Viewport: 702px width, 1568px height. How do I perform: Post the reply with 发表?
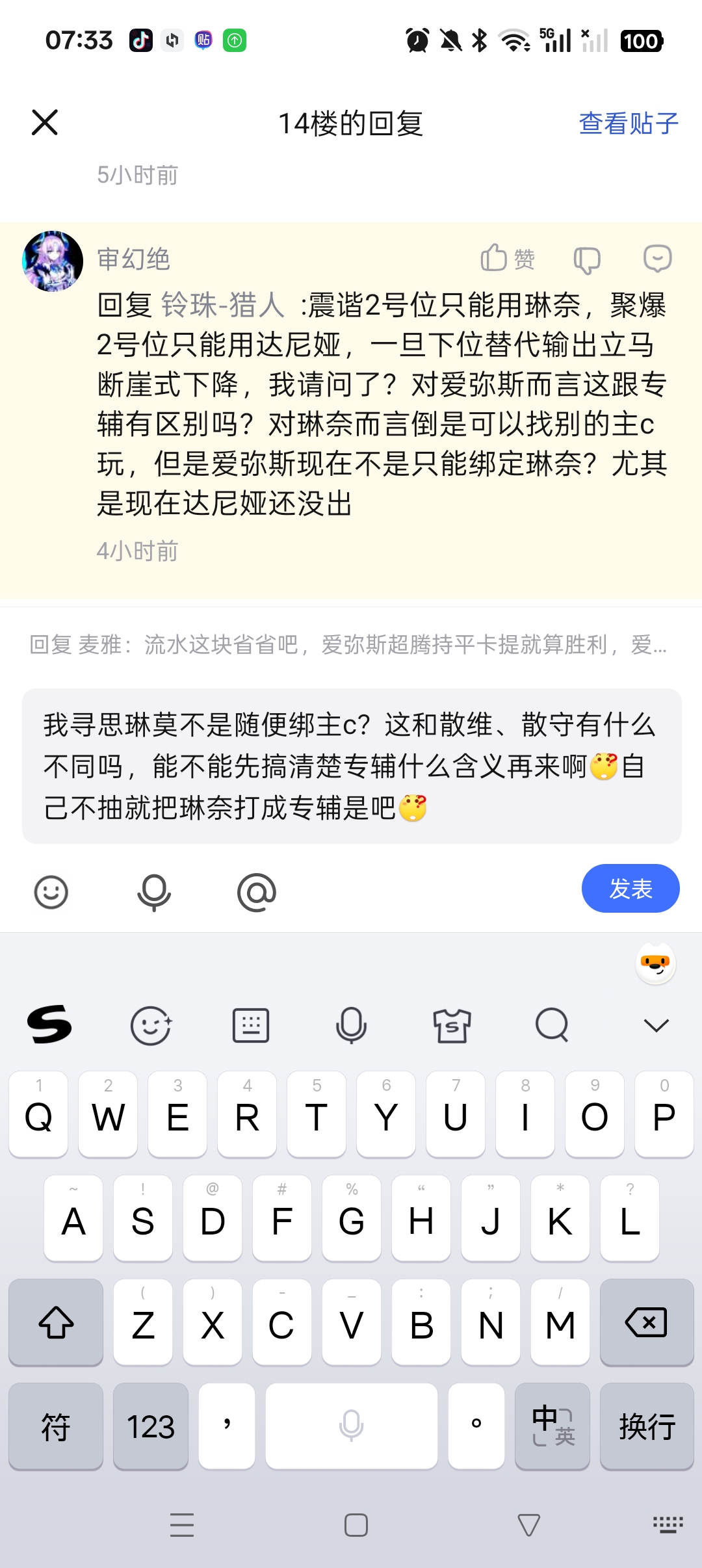pyautogui.click(x=630, y=889)
